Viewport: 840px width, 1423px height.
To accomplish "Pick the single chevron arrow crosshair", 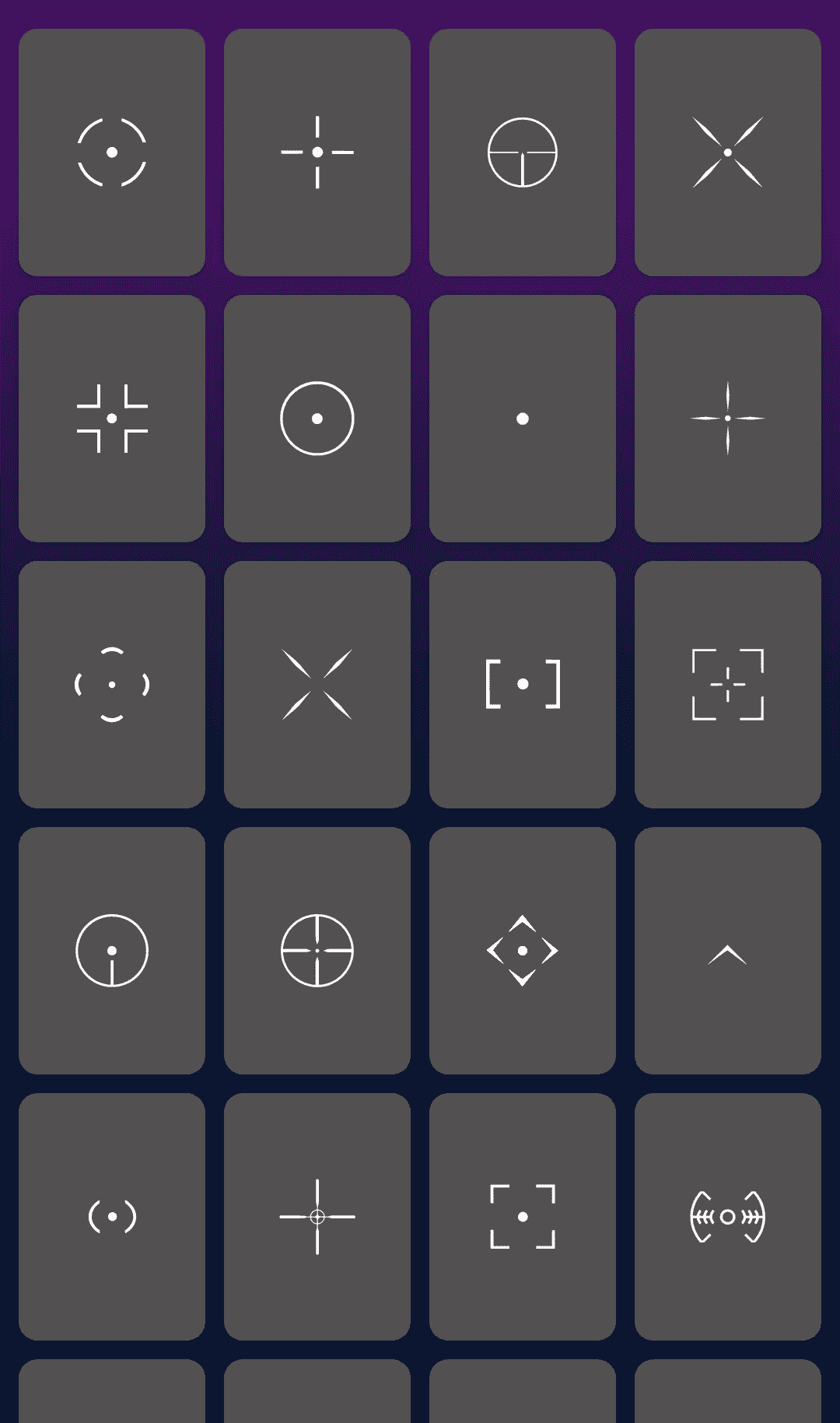I will [728, 951].
